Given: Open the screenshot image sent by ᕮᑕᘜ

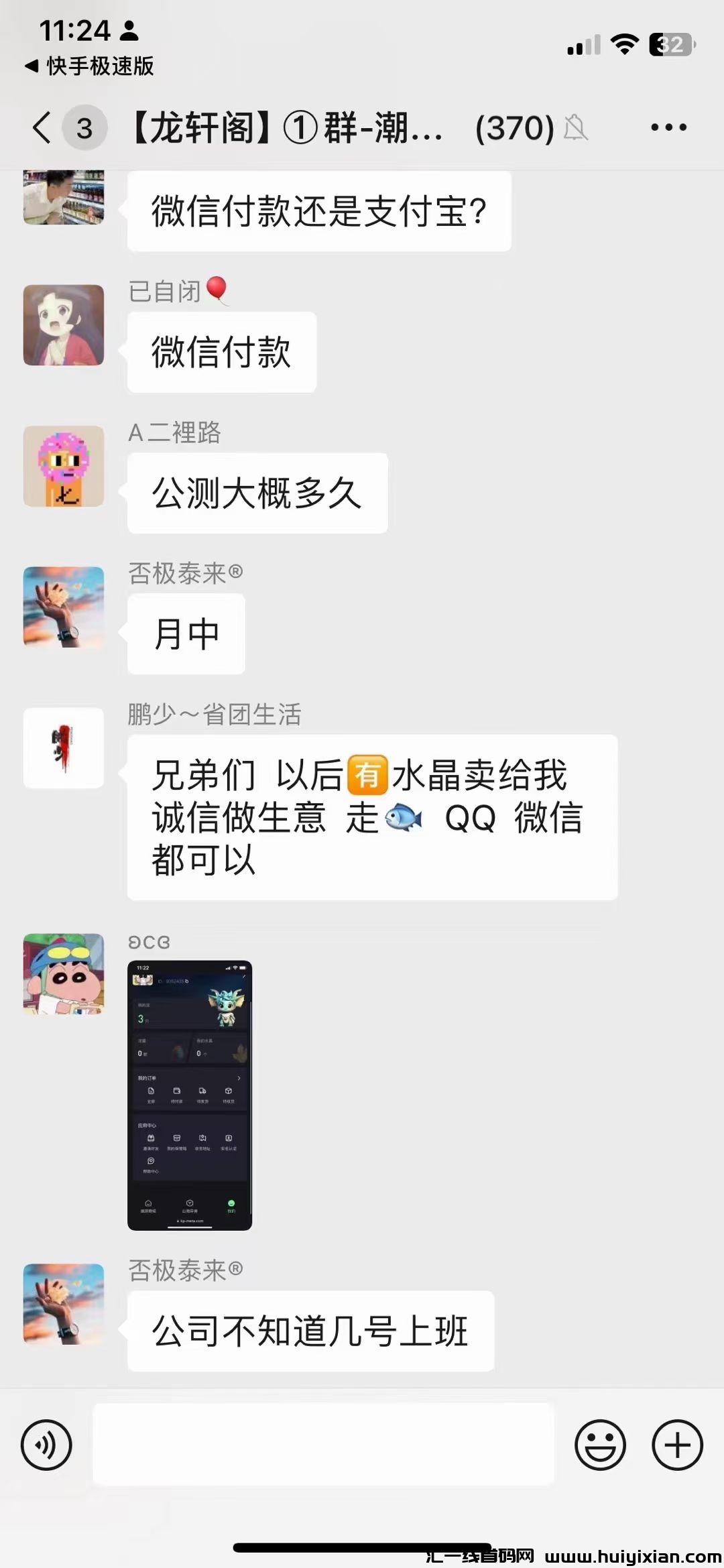Looking at the screenshot, I should [x=190, y=1095].
